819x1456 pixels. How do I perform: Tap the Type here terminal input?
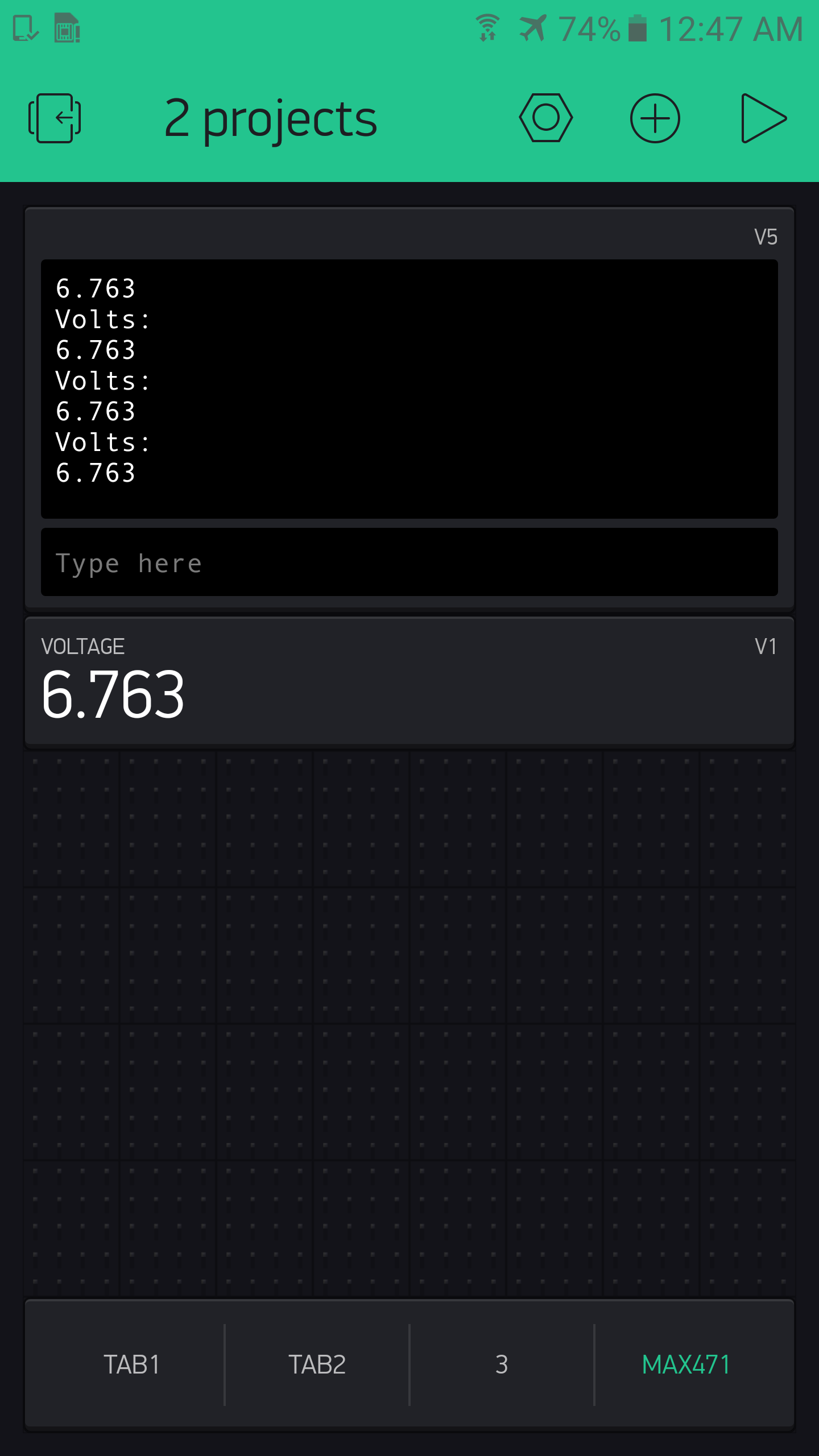[409, 562]
